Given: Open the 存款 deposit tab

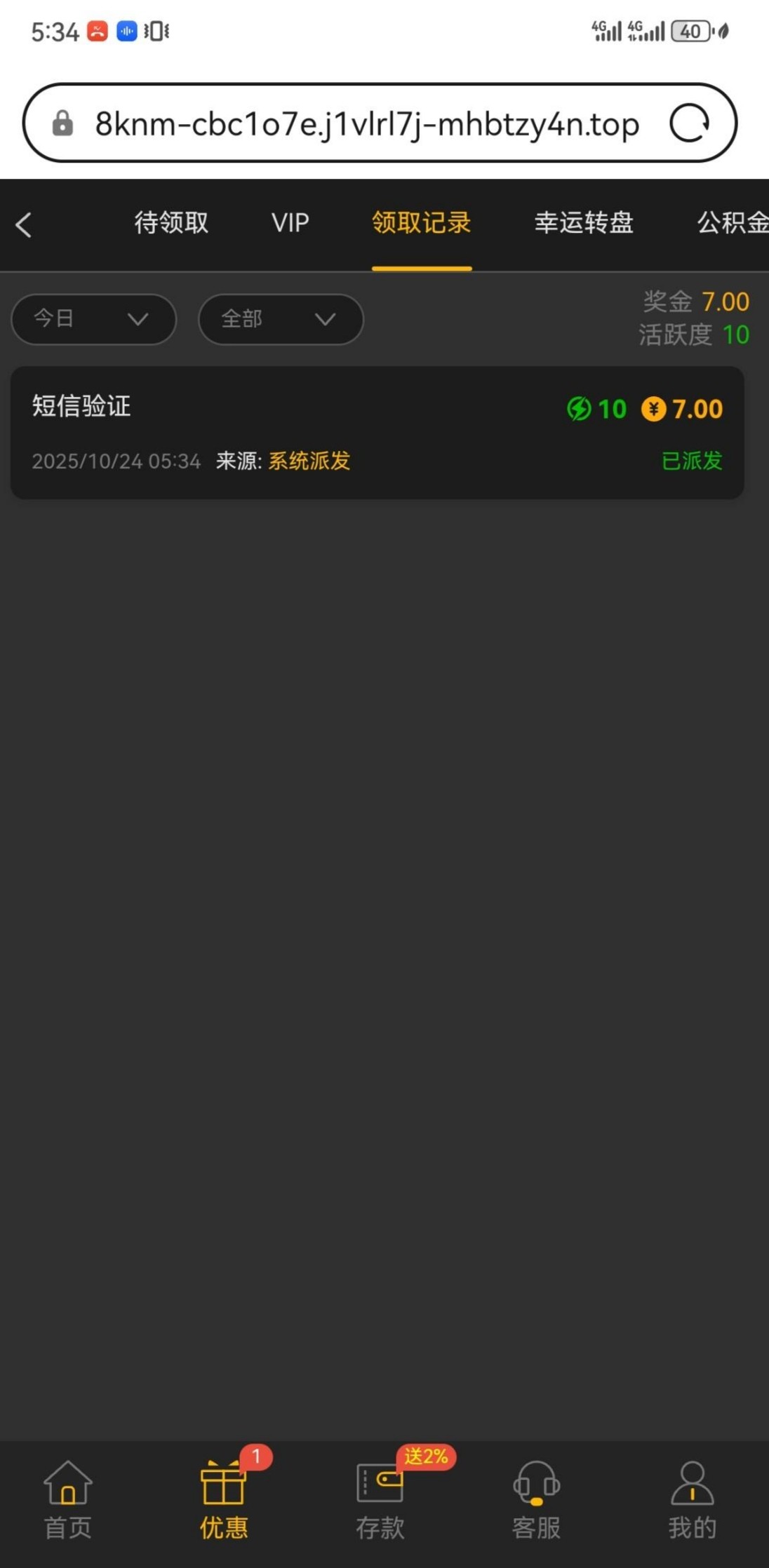Looking at the screenshot, I should [380, 1501].
